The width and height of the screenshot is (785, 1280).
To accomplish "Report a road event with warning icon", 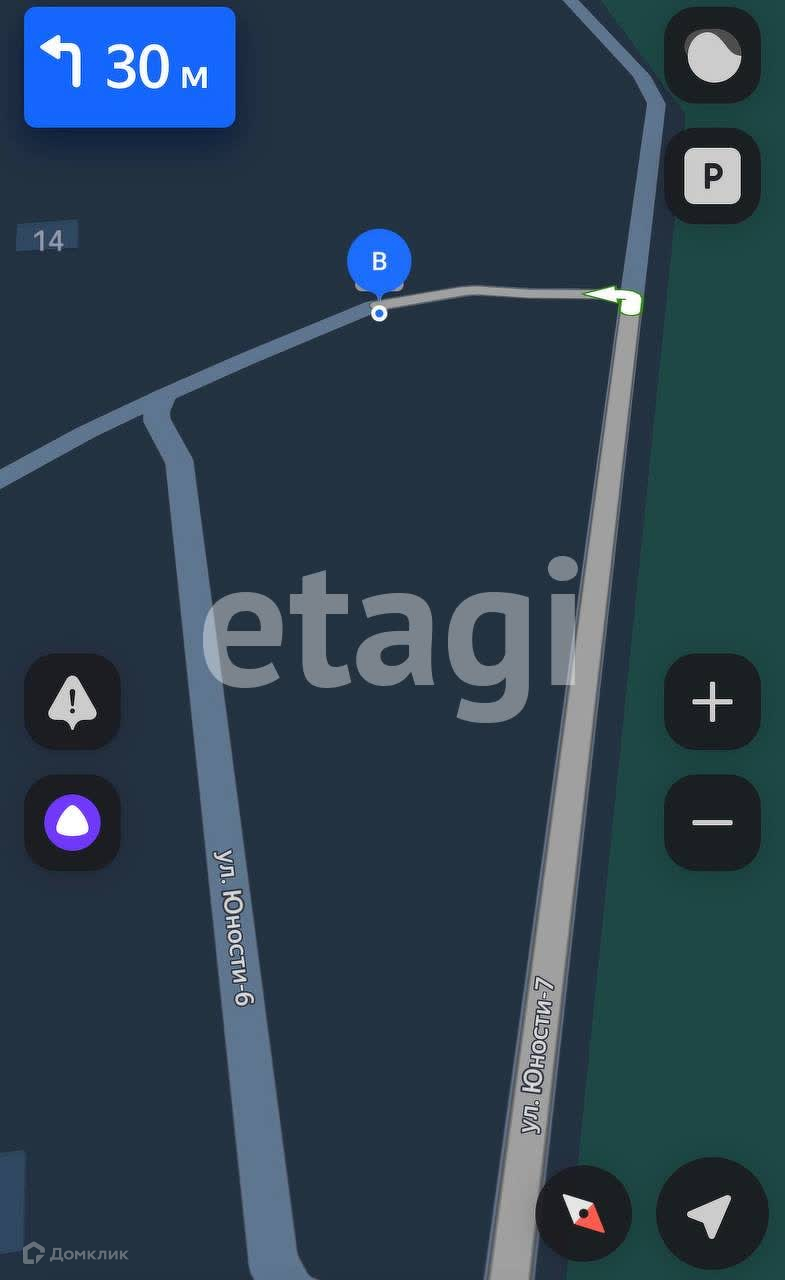I will (x=72, y=702).
